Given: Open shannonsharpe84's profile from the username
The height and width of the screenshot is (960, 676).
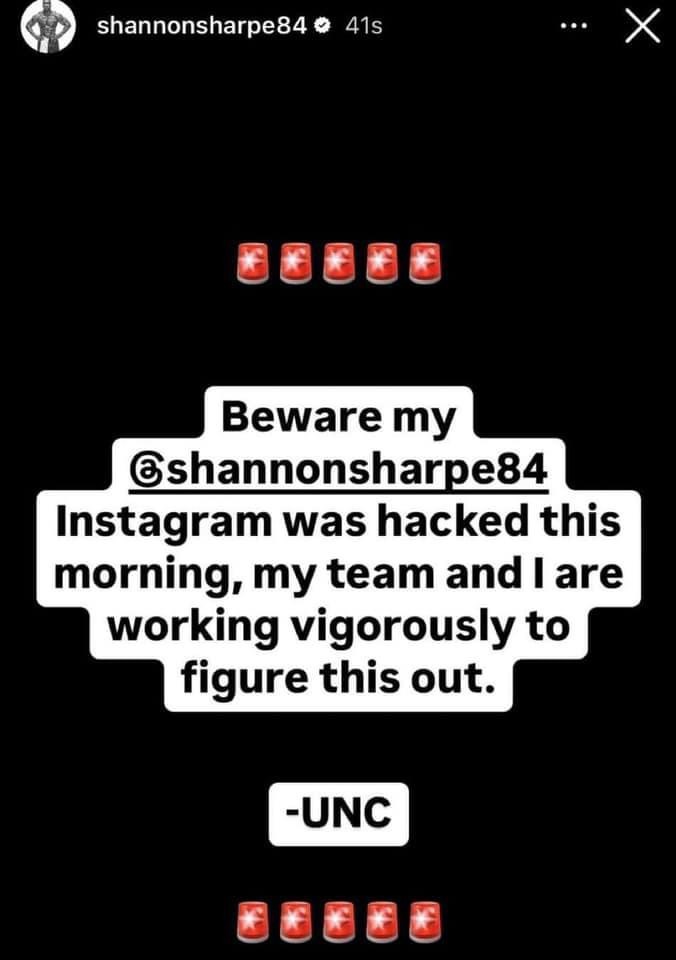Looking at the screenshot, I should (200, 27).
